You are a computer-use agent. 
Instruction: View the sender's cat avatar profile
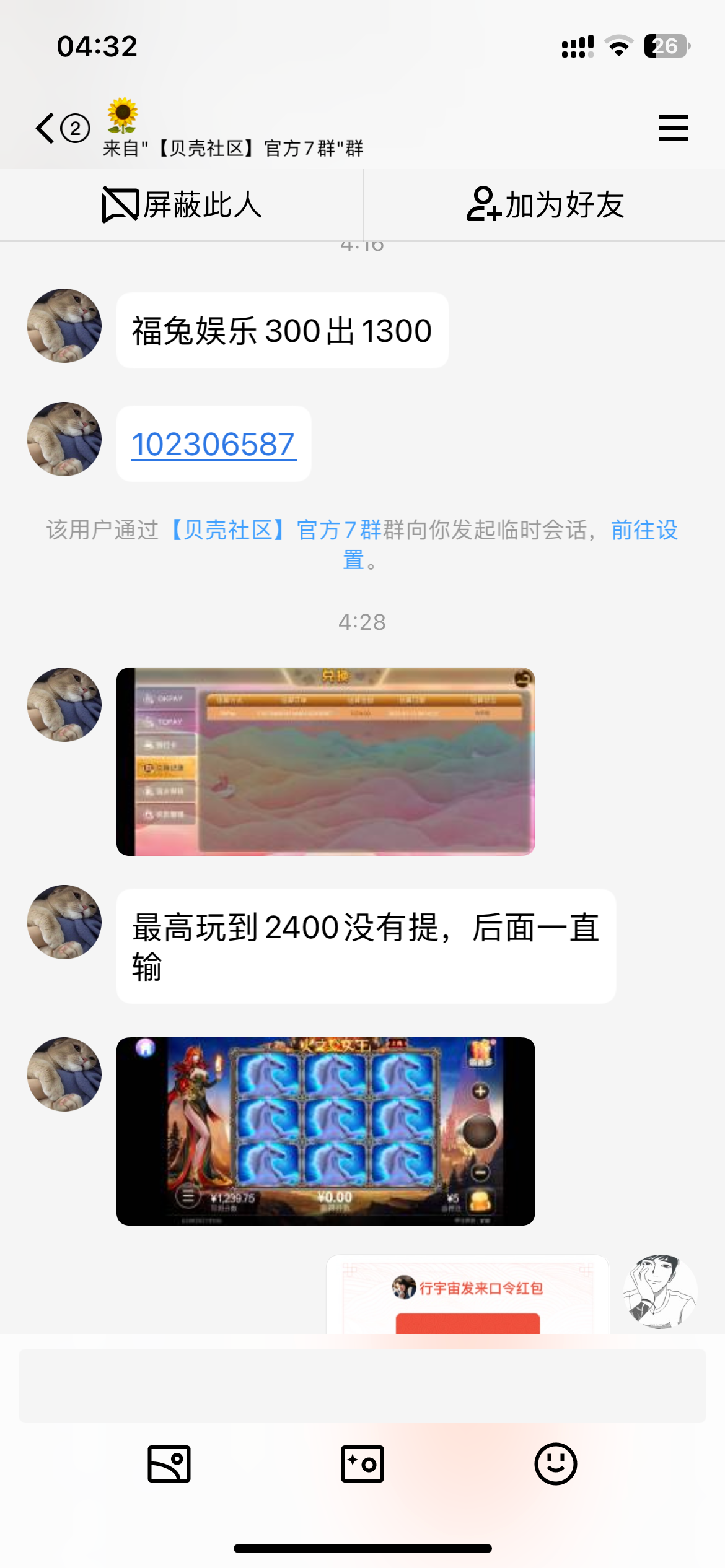64,326
